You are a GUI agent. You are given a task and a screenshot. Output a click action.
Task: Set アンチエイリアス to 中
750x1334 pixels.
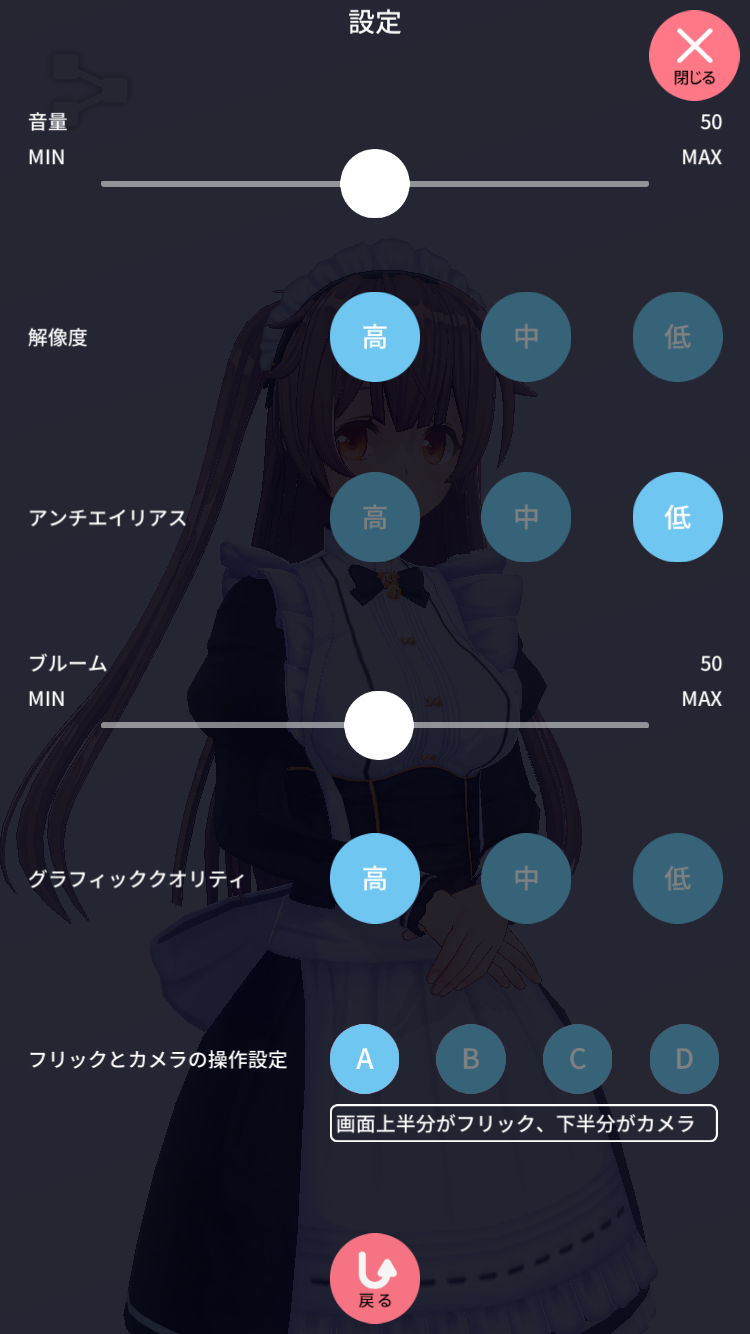(x=526, y=517)
